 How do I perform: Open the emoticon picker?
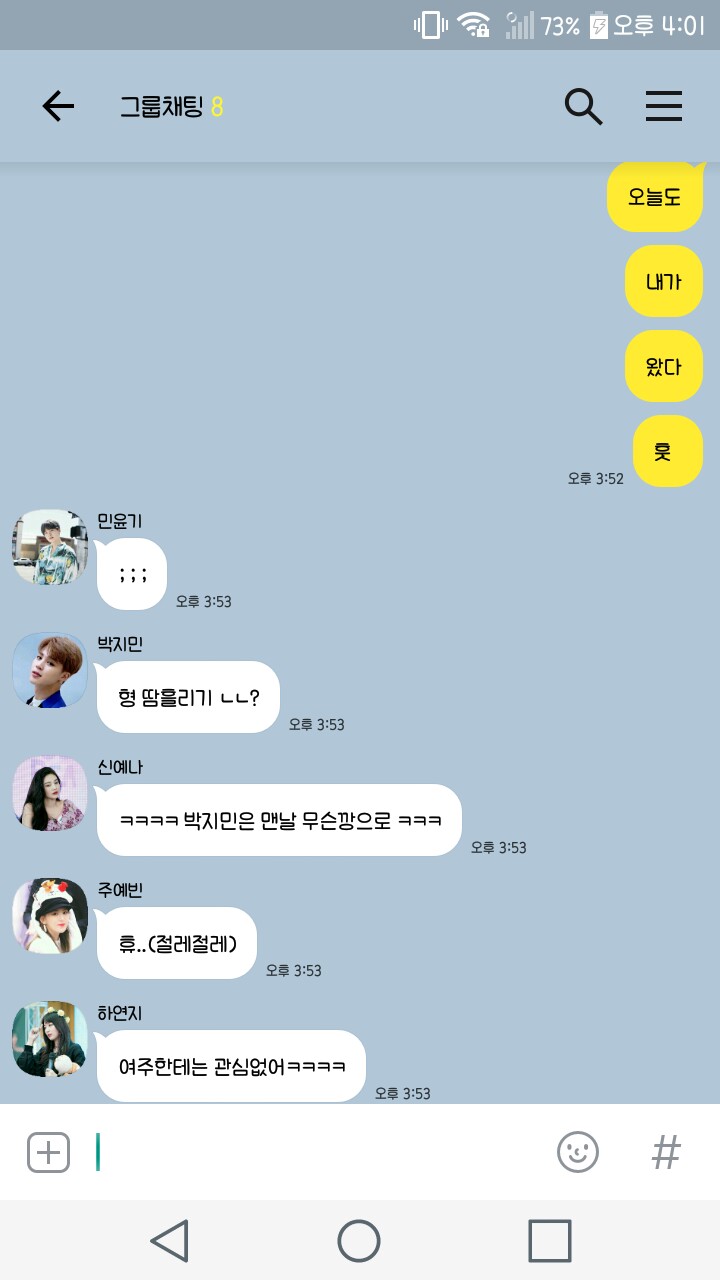pyautogui.click(x=578, y=1152)
